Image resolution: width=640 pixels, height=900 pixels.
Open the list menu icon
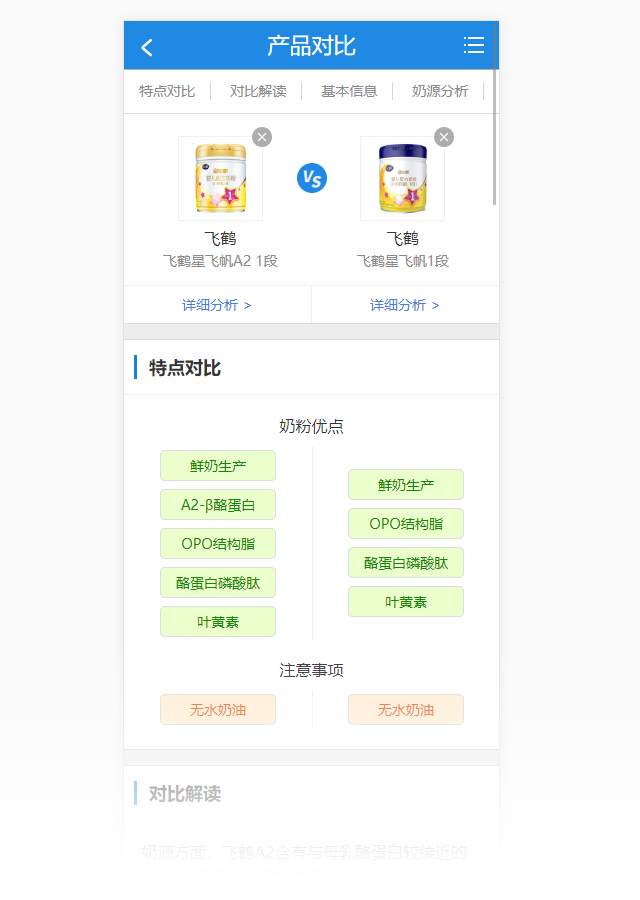click(474, 45)
